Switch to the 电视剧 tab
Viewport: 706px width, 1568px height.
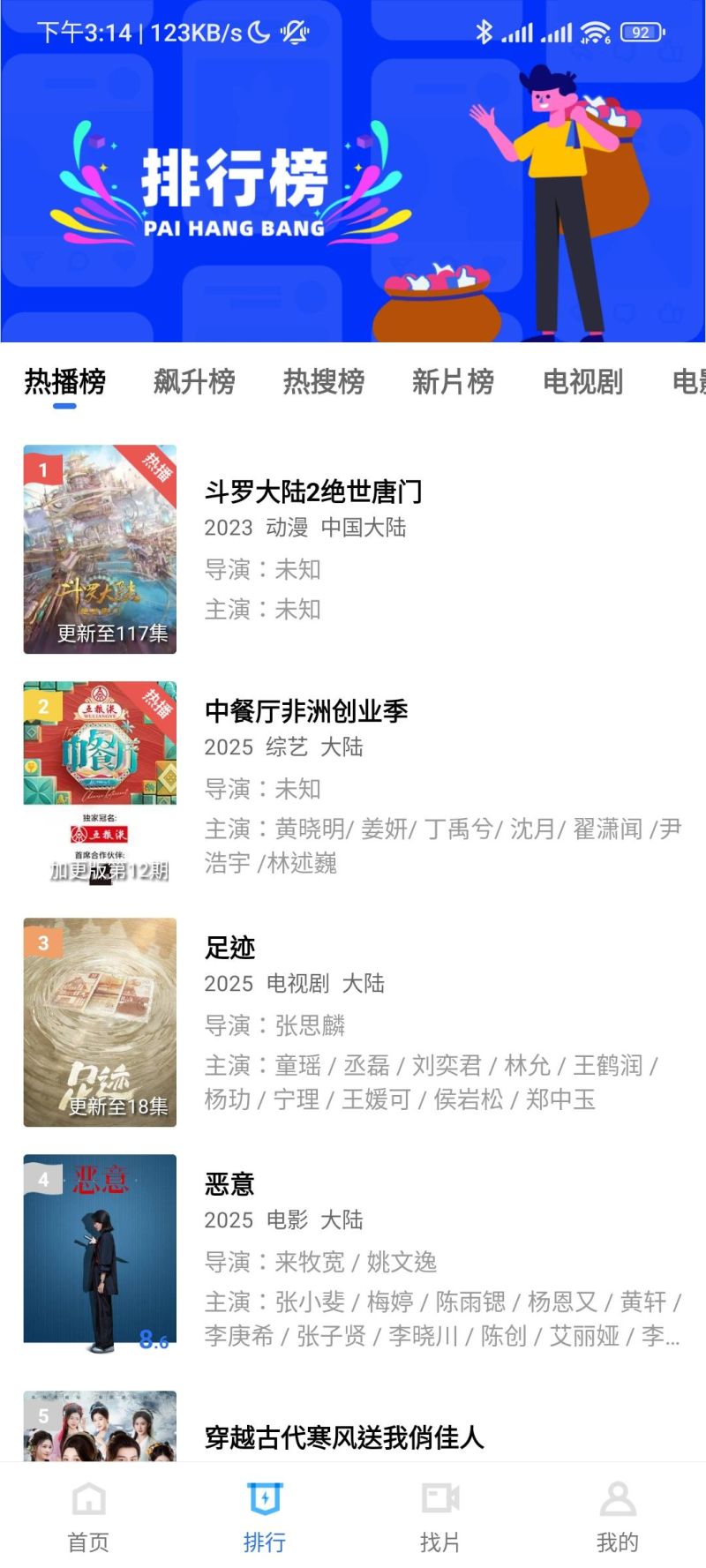click(x=582, y=382)
